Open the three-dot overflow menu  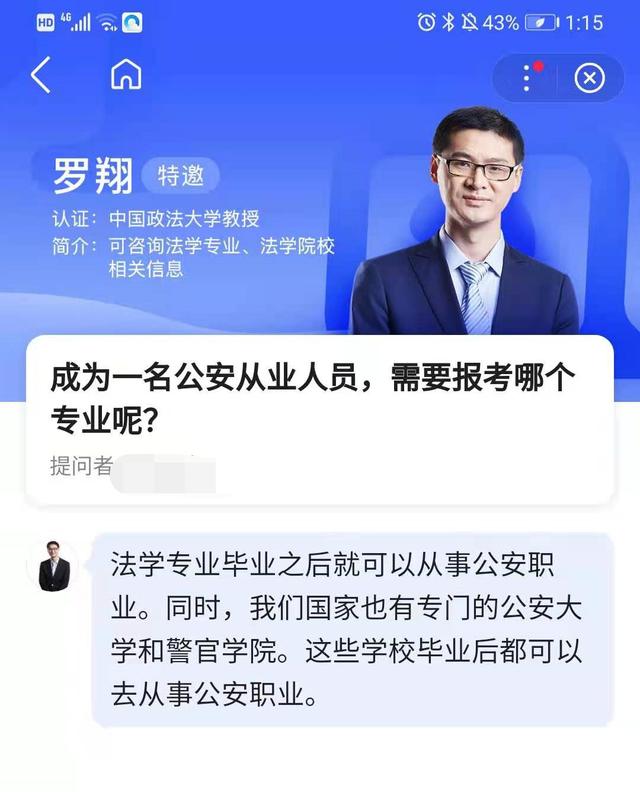coord(527,78)
